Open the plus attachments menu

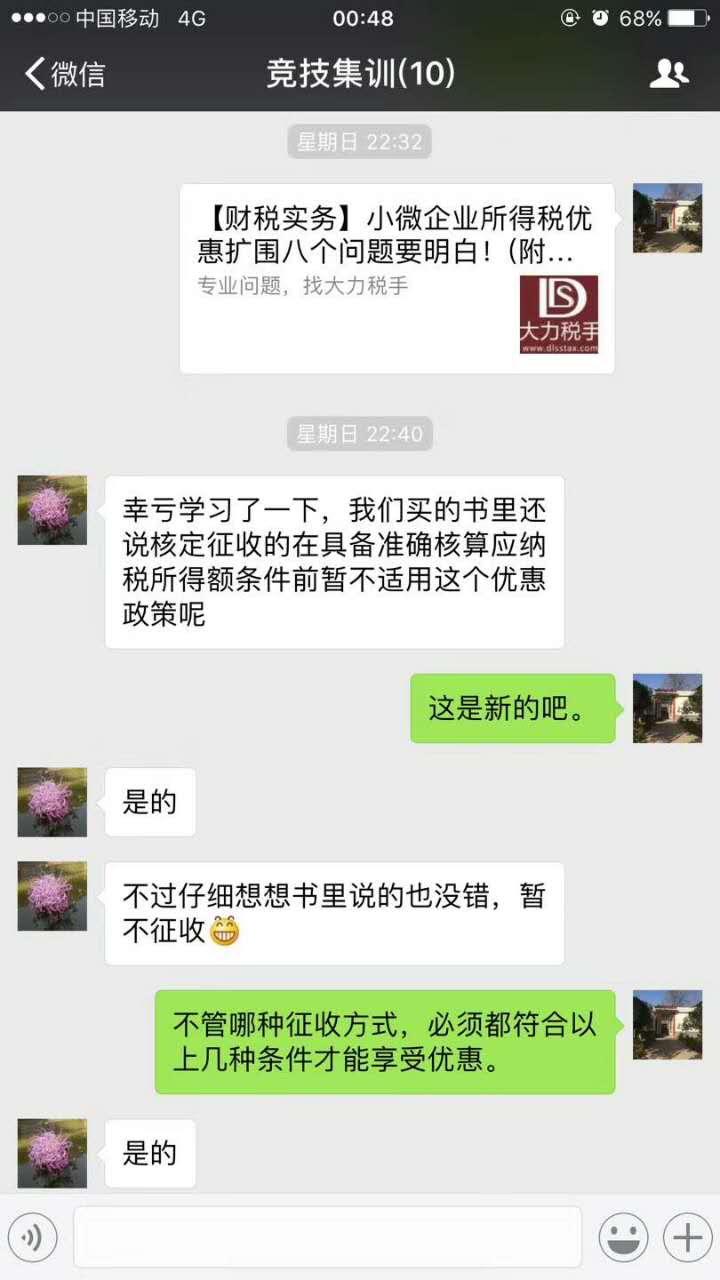[x=687, y=1238]
